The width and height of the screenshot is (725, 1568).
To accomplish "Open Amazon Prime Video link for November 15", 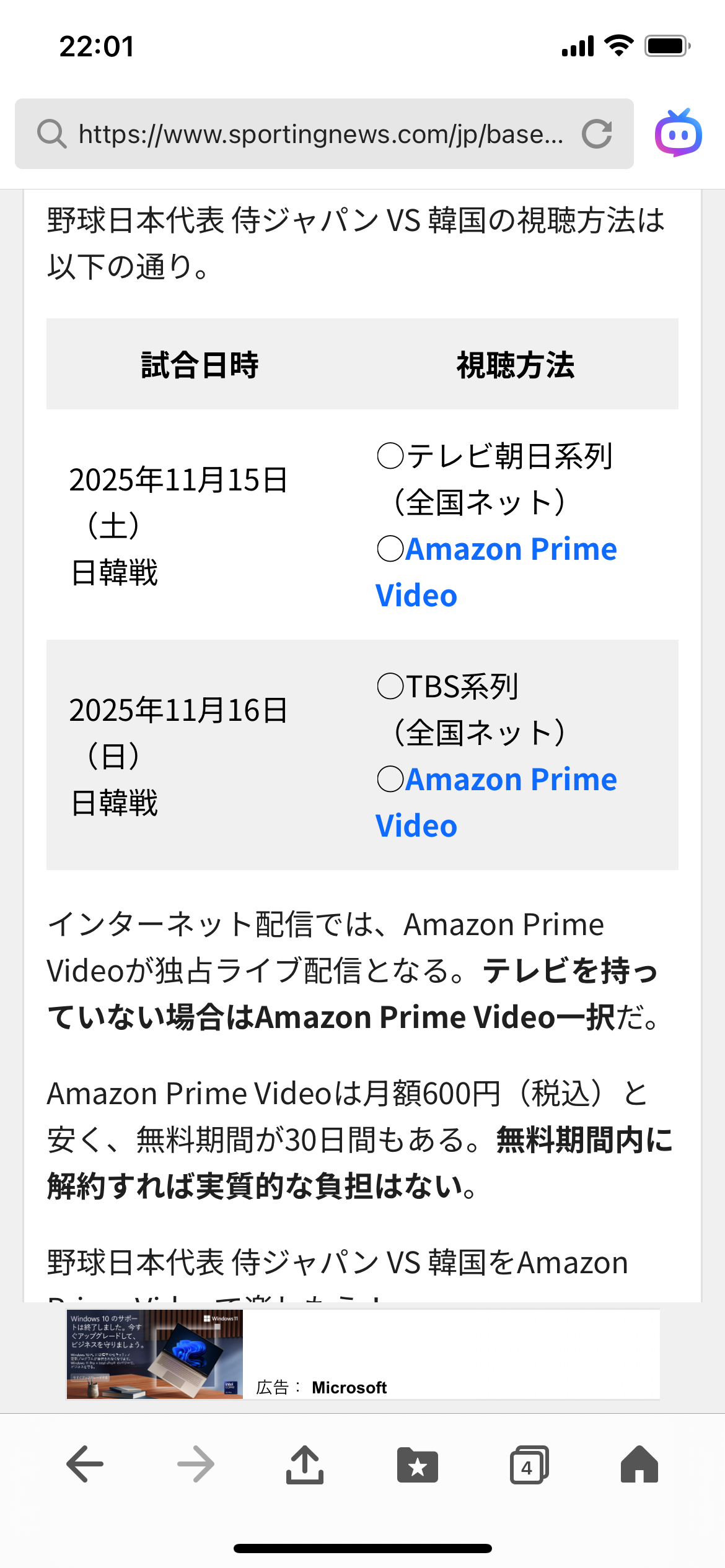I will coord(510,550).
